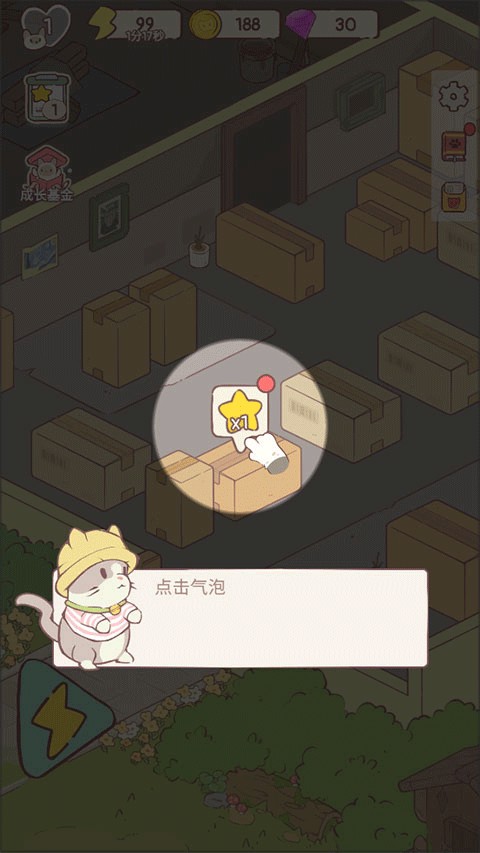Tap the cat heart level icon
Viewport: 480px width, 853px height.
point(46,26)
